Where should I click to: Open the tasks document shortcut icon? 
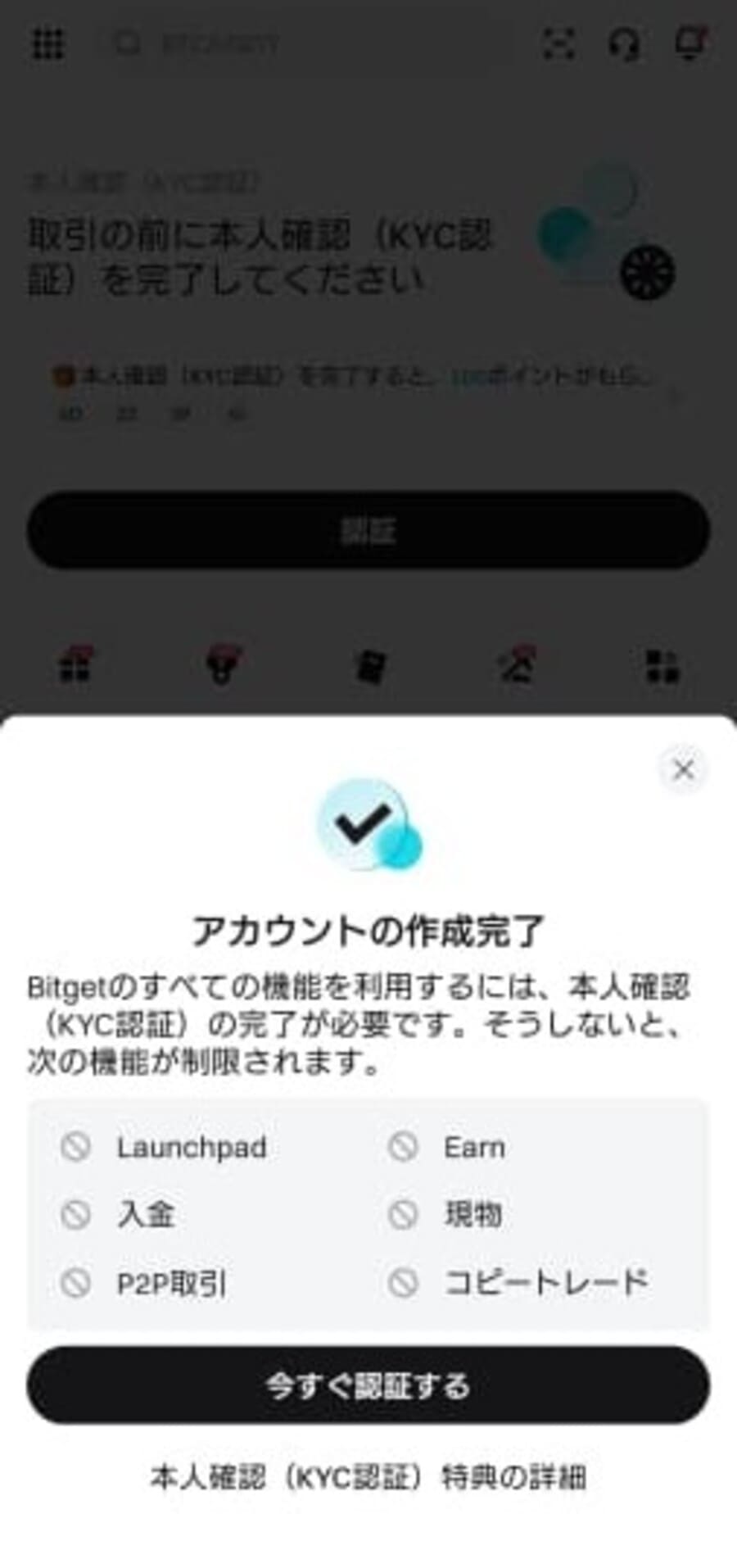368,668
